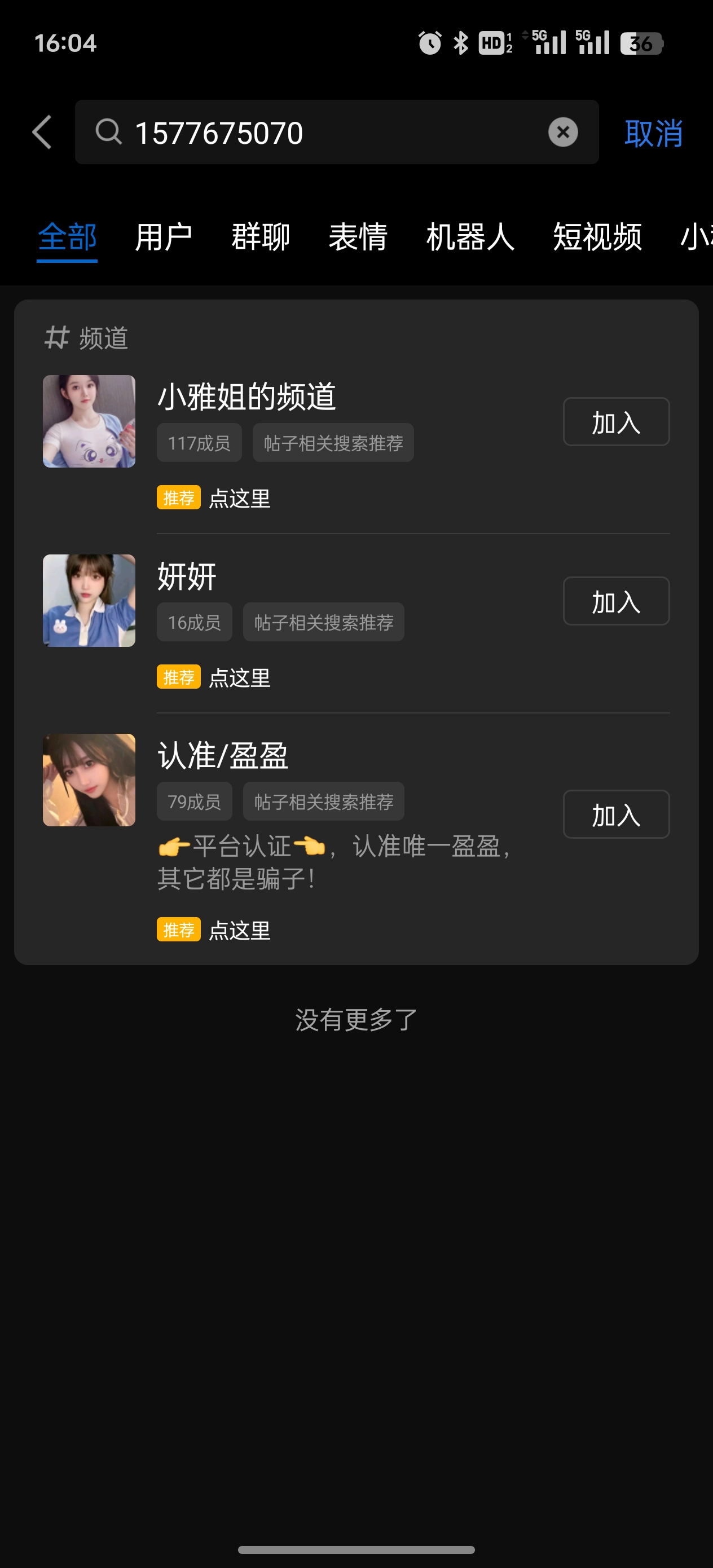Show results under 短视频 tab
This screenshot has height=1568, width=713.
[597, 237]
